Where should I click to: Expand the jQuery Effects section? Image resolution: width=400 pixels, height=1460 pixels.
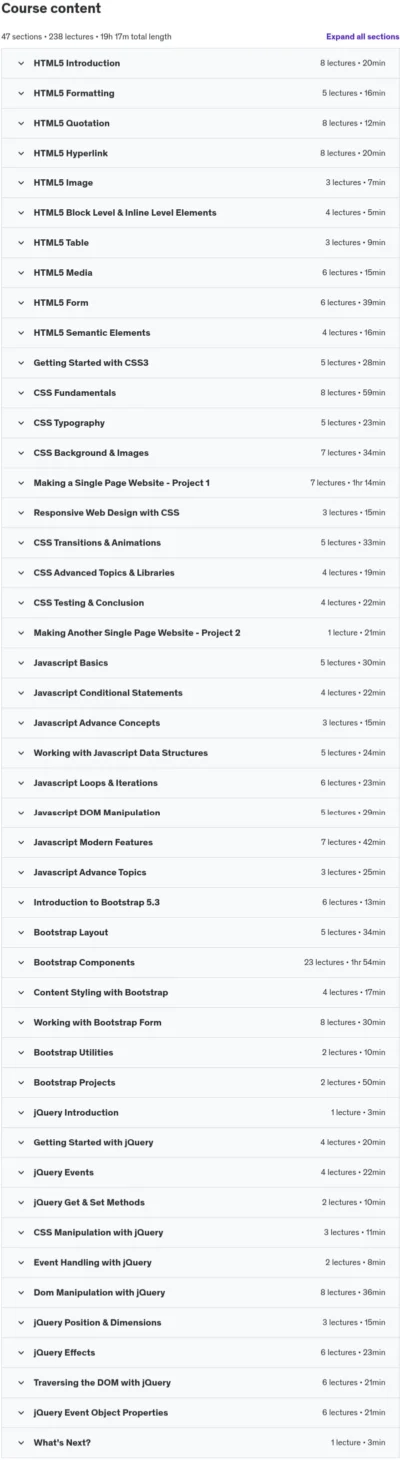click(200, 1353)
